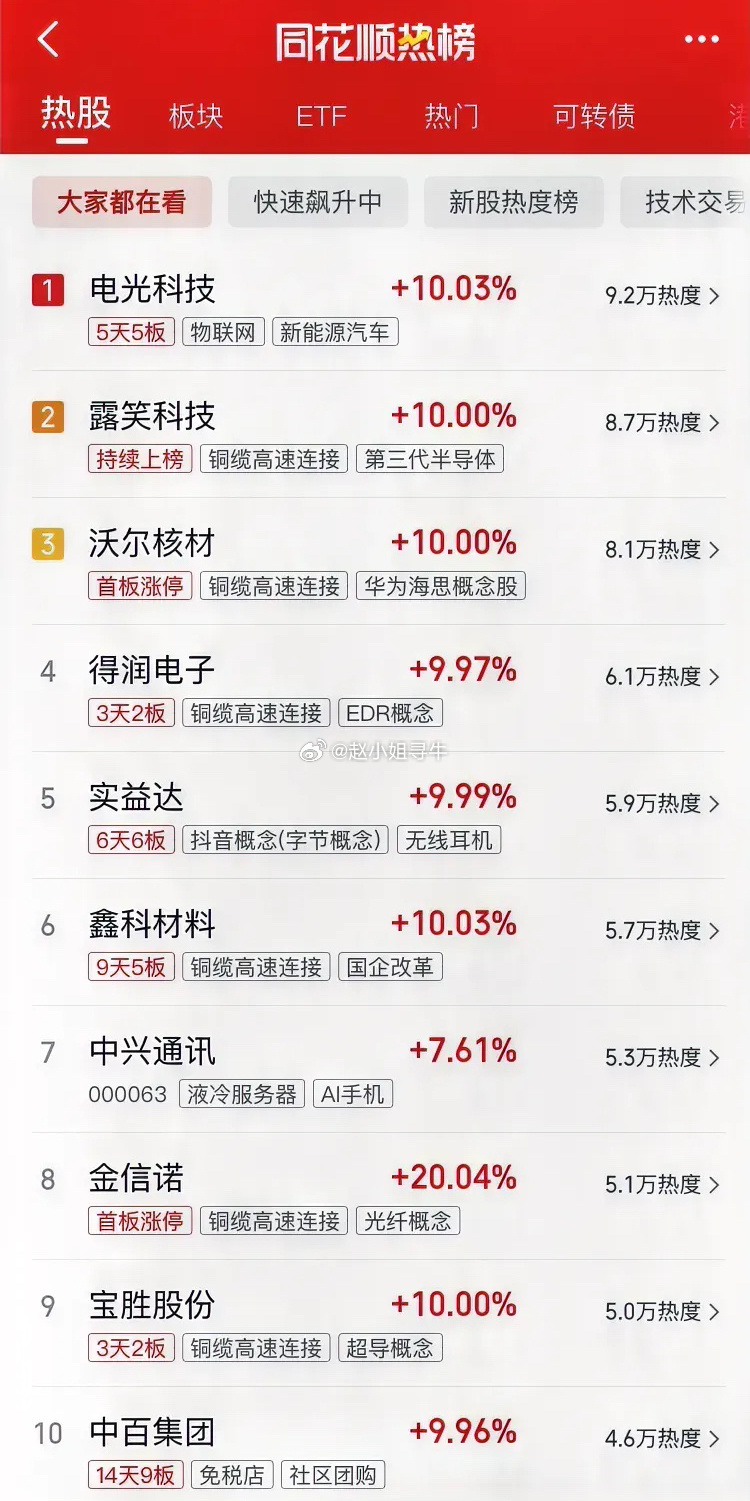
Task: Expand the 实益达 entry via its chevron
Action: 715,804
